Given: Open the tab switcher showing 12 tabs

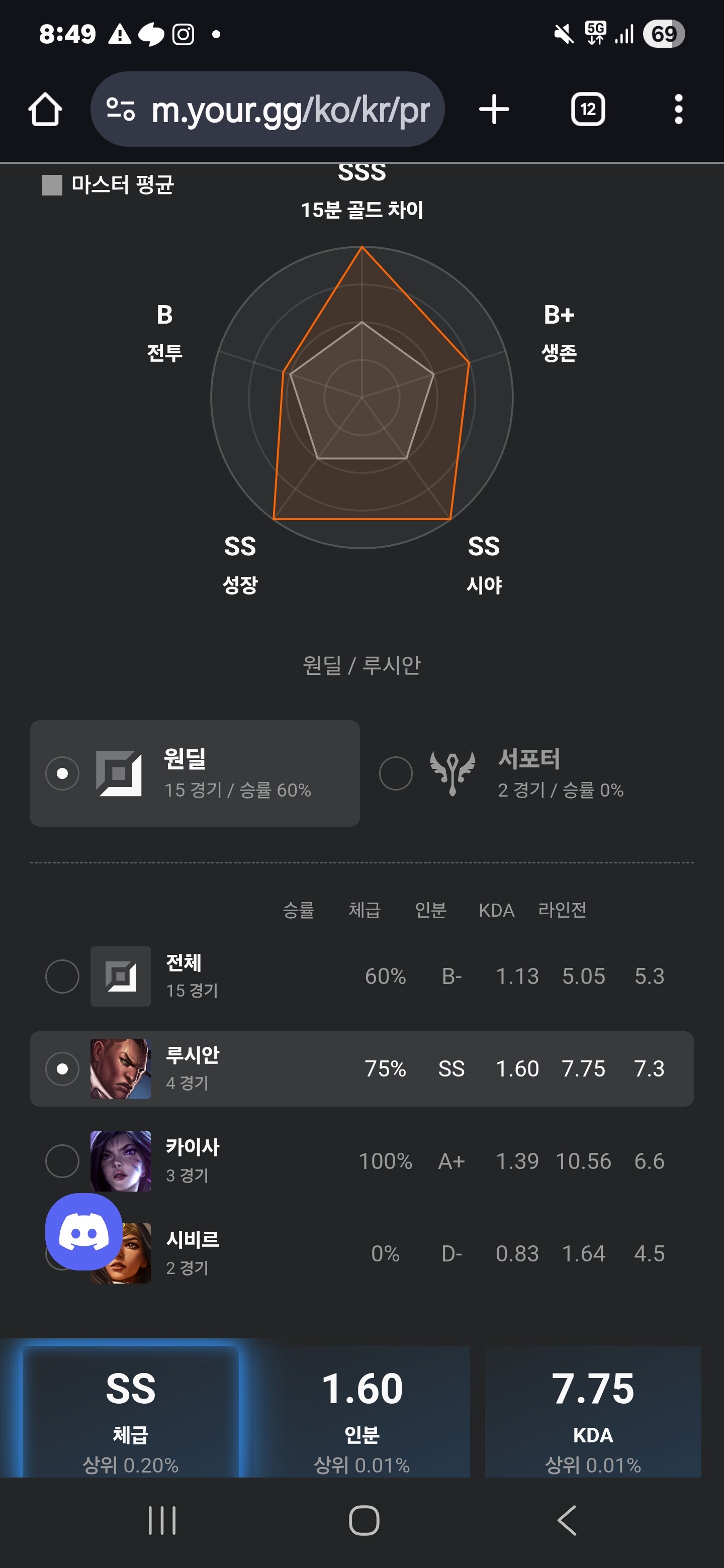Looking at the screenshot, I should 588,110.
